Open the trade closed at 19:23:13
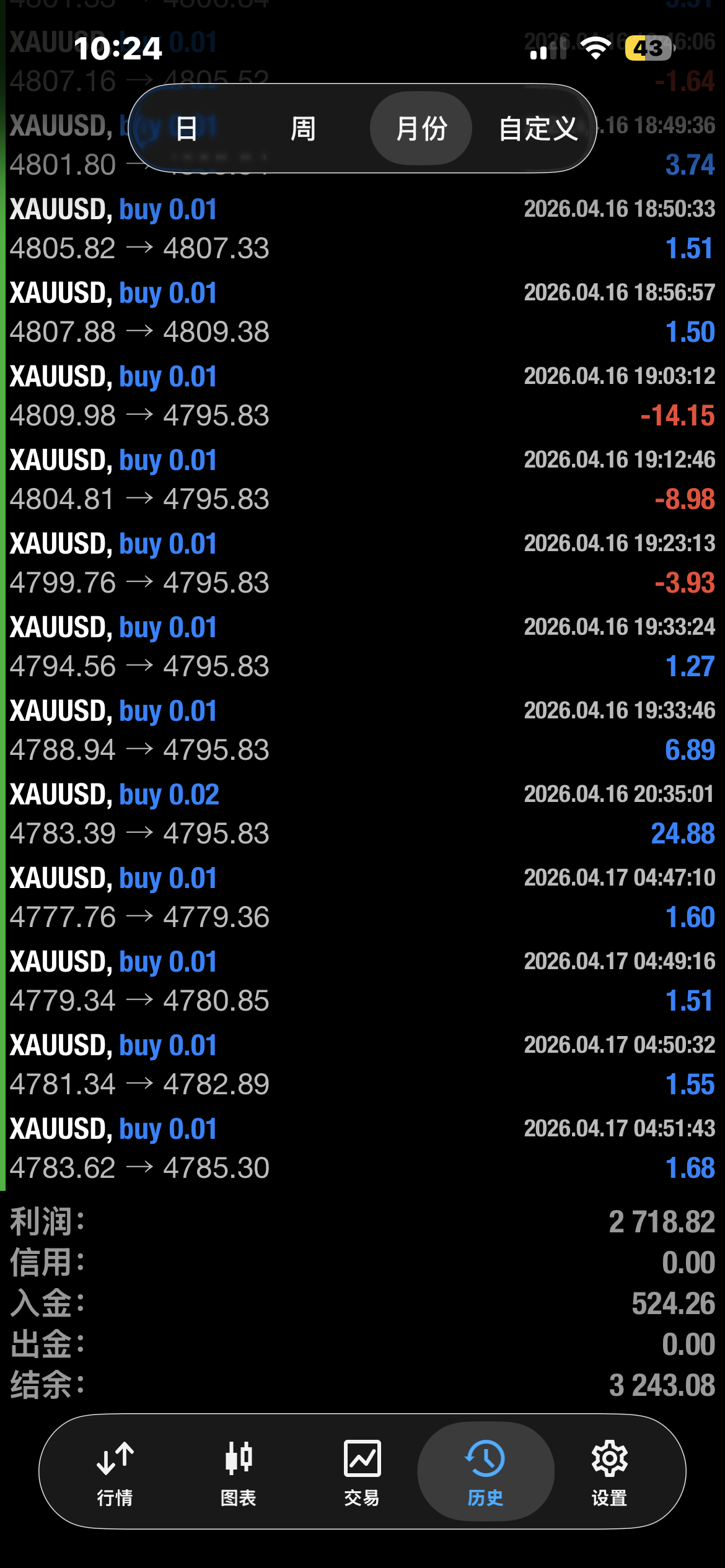Image resolution: width=725 pixels, height=1568 pixels. coord(362,564)
